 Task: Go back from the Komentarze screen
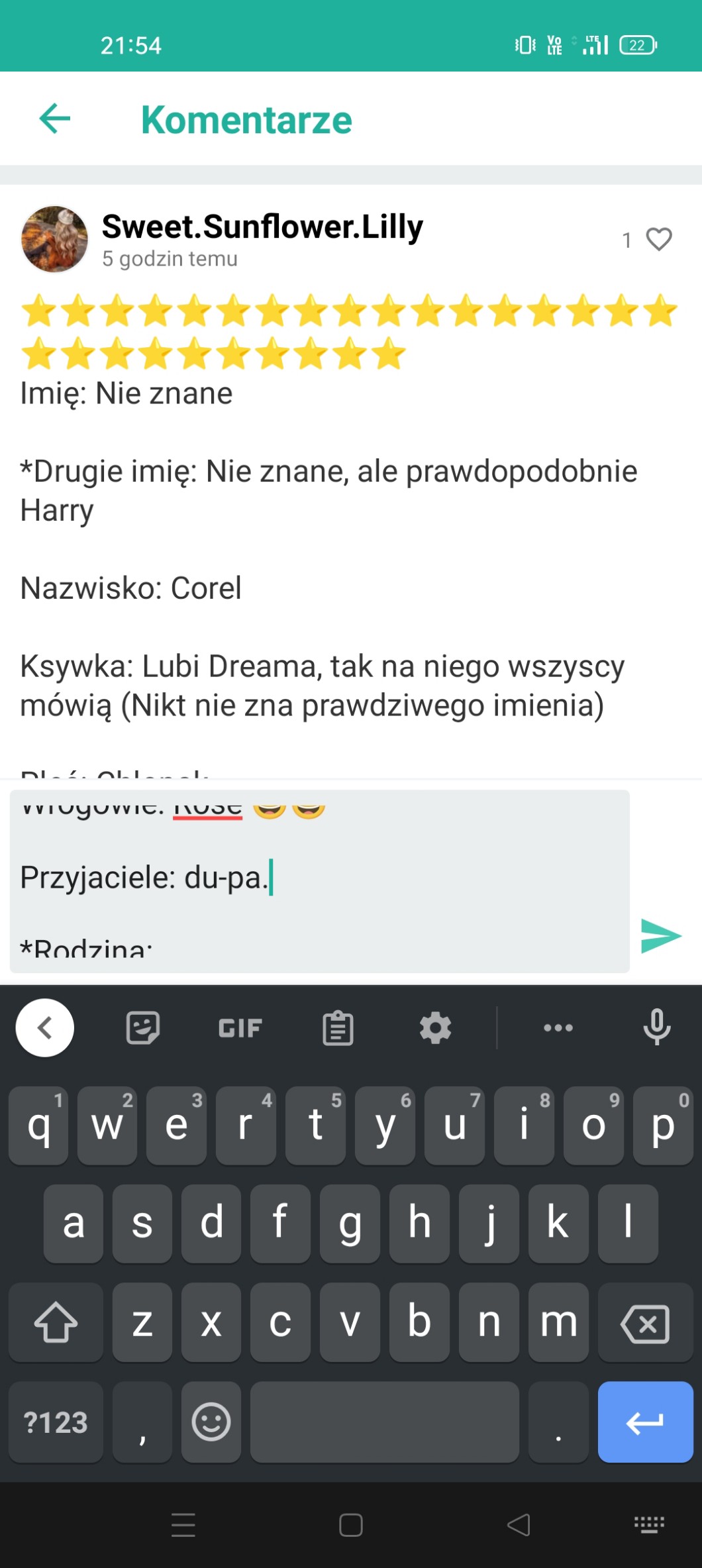[x=55, y=119]
